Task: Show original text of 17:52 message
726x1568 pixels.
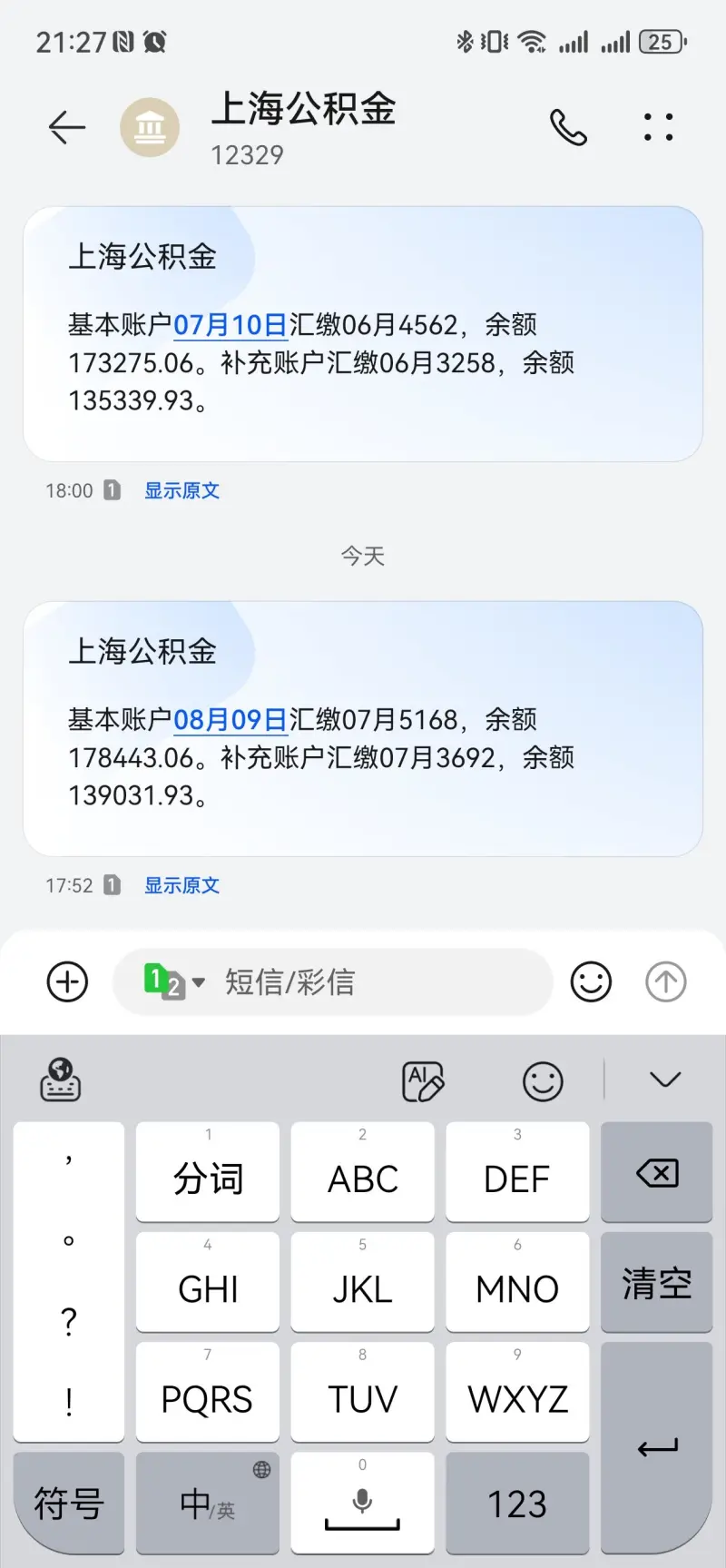Action: (181, 886)
